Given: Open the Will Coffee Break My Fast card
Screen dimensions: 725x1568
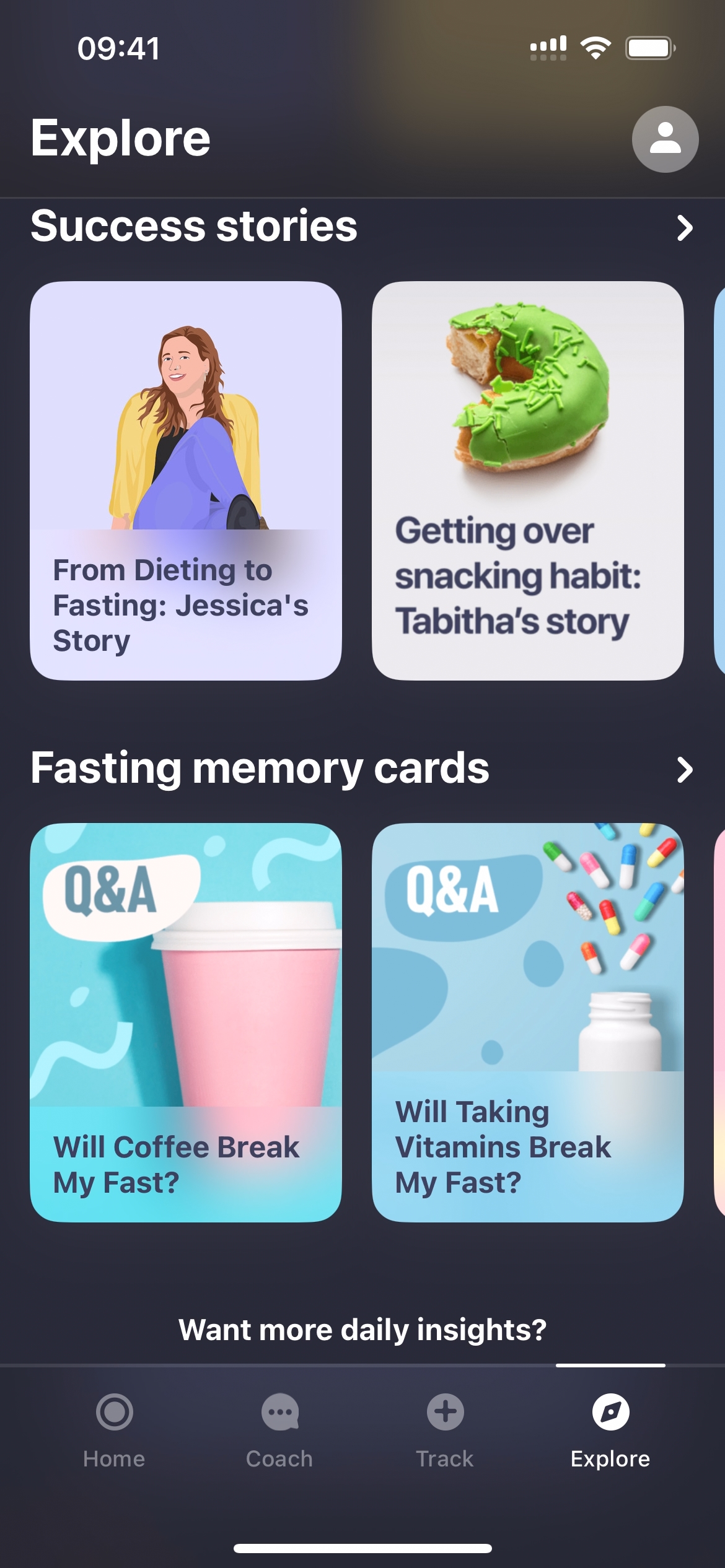Looking at the screenshot, I should [186, 1022].
